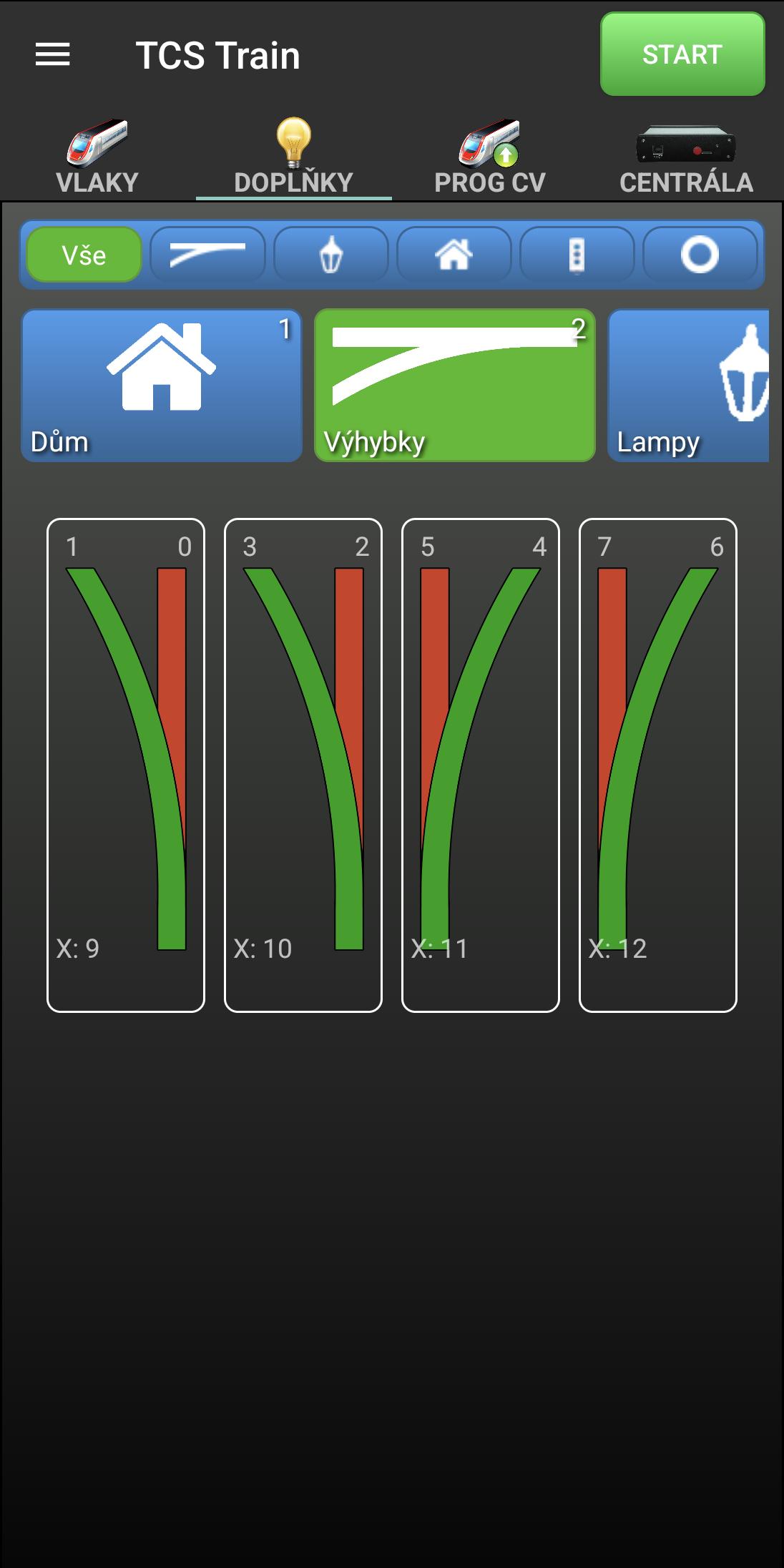Tap the green START button
The image size is (784, 1568).
pyautogui.click(x=682, y=54)
